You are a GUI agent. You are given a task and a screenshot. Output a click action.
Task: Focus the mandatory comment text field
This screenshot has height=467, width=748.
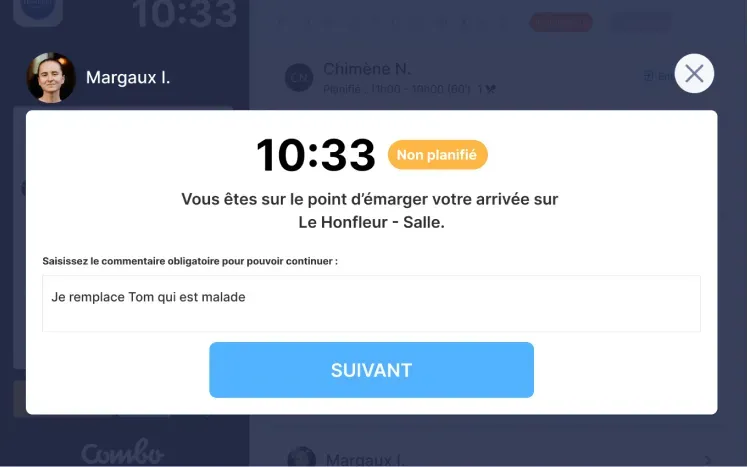point(371,303)
